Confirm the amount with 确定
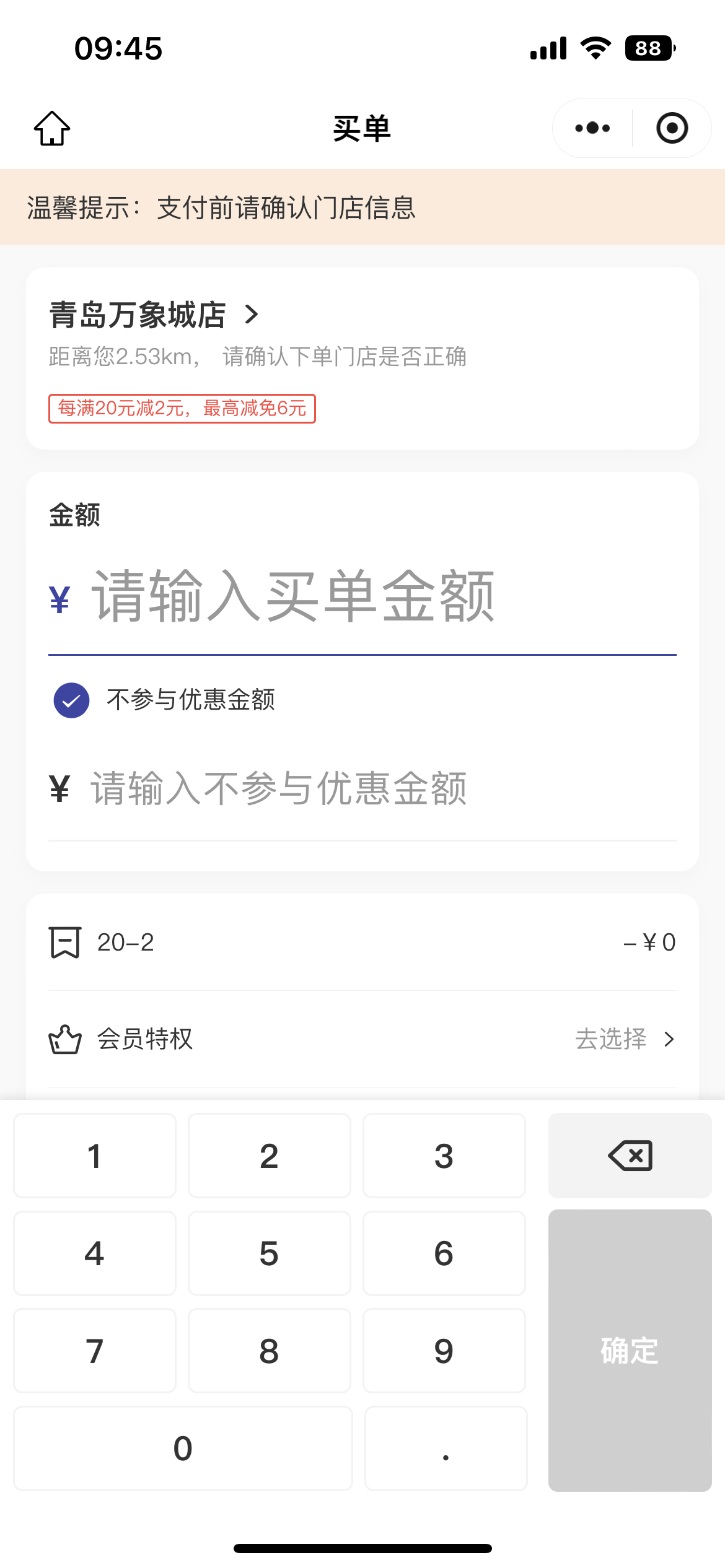Viewport: 725px width, 1568px height. click(630, 1351)
